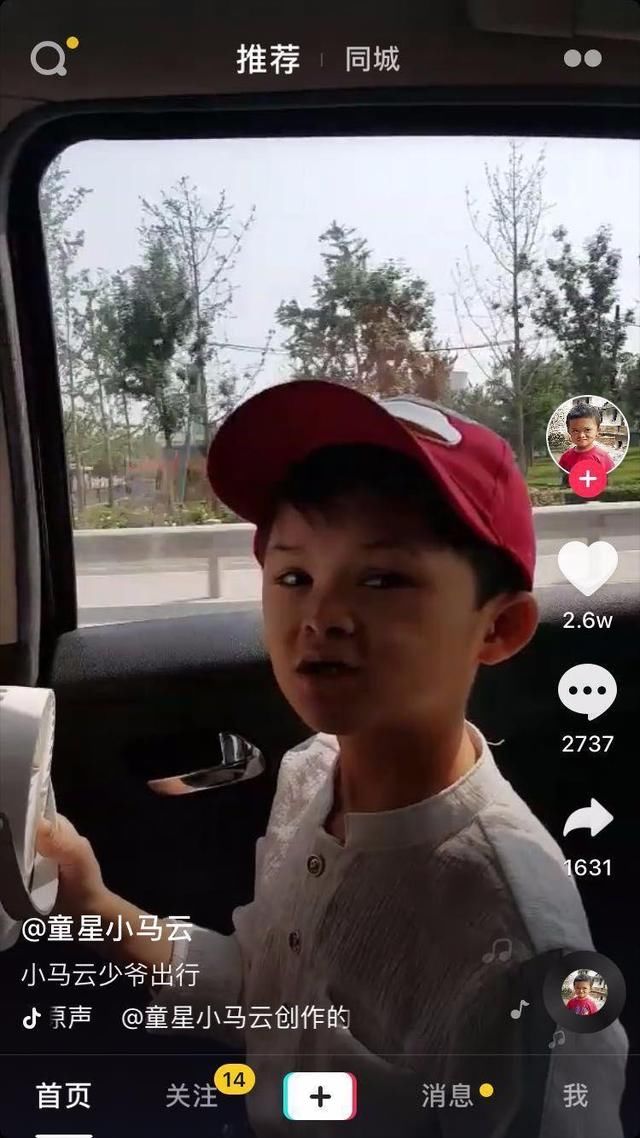The image size is (640, 1138).
Task: Like this video with the heart
Action: point(587,568)
